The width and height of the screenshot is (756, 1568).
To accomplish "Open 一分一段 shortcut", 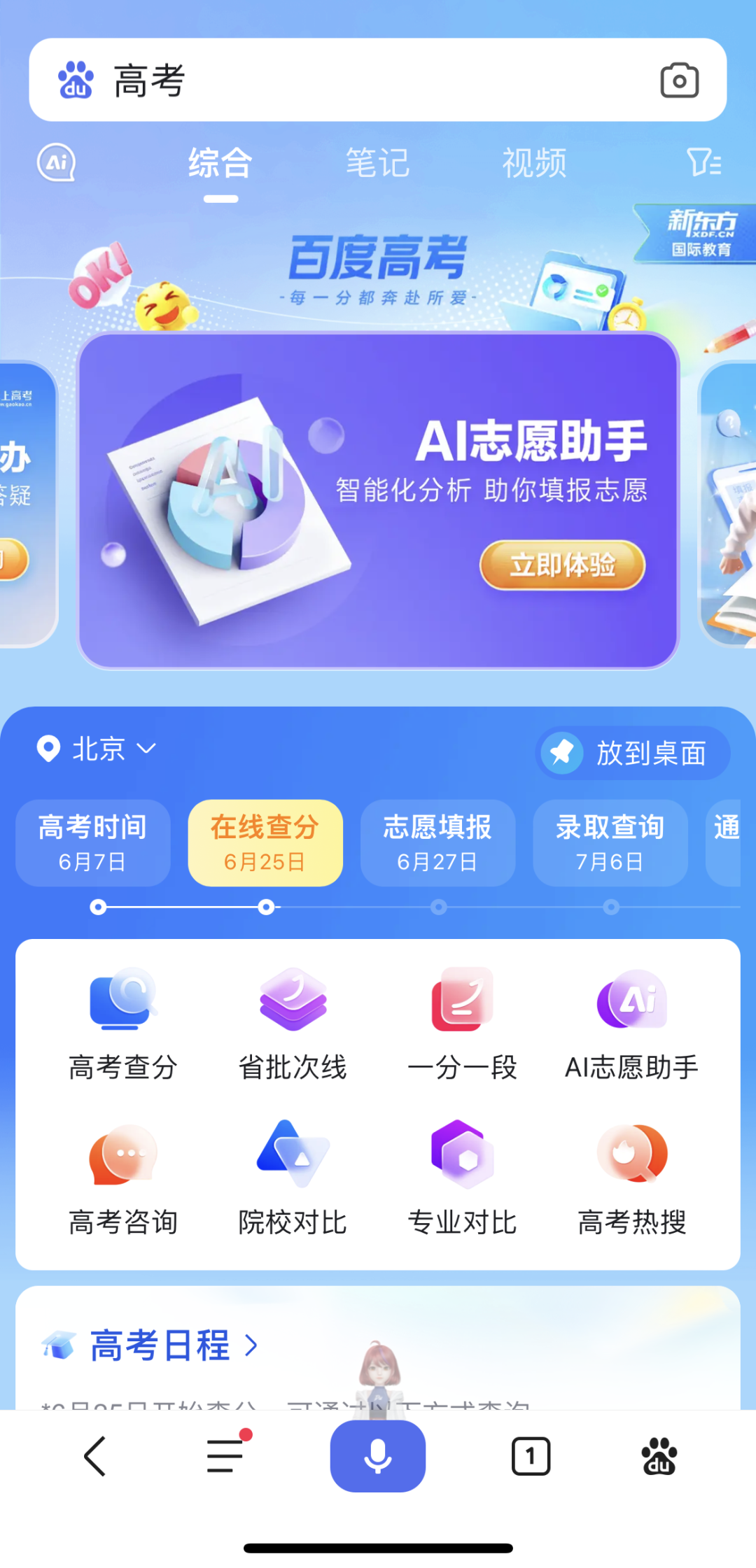I will click(x=462, y=1023).
